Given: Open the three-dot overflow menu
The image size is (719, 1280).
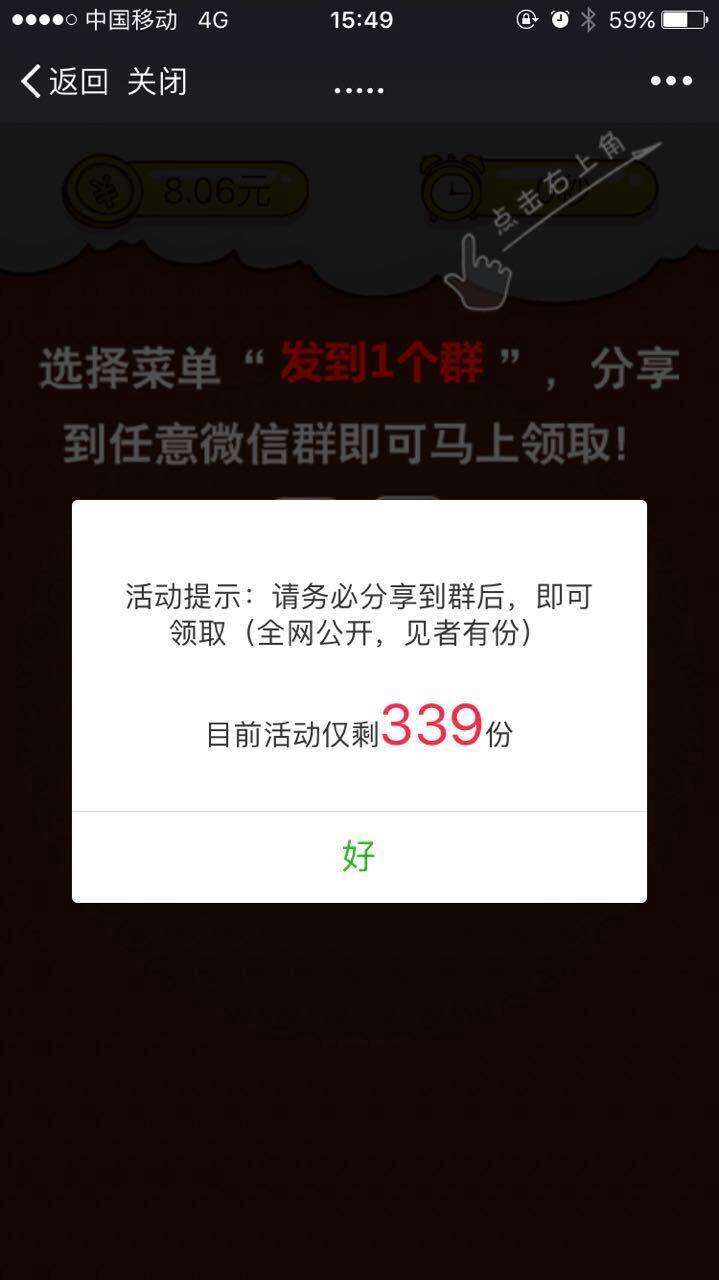Looking at the screenshot, I should point(670,81).
